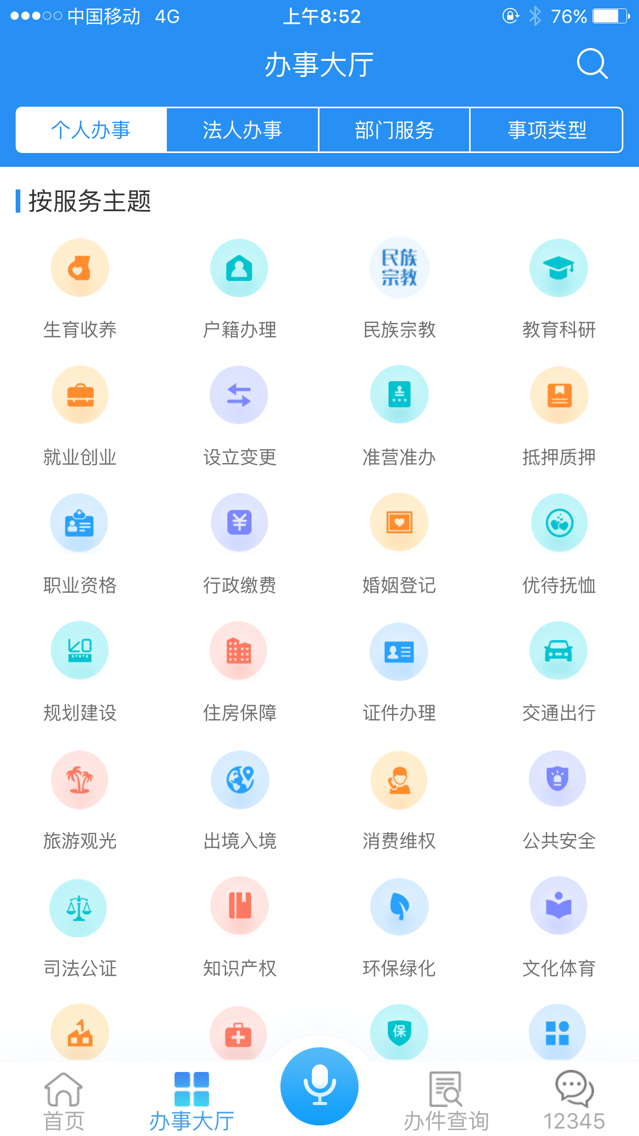Open the search magnifier icon
The width and height of the screenshot is (639, 1136).
point(592,64)
